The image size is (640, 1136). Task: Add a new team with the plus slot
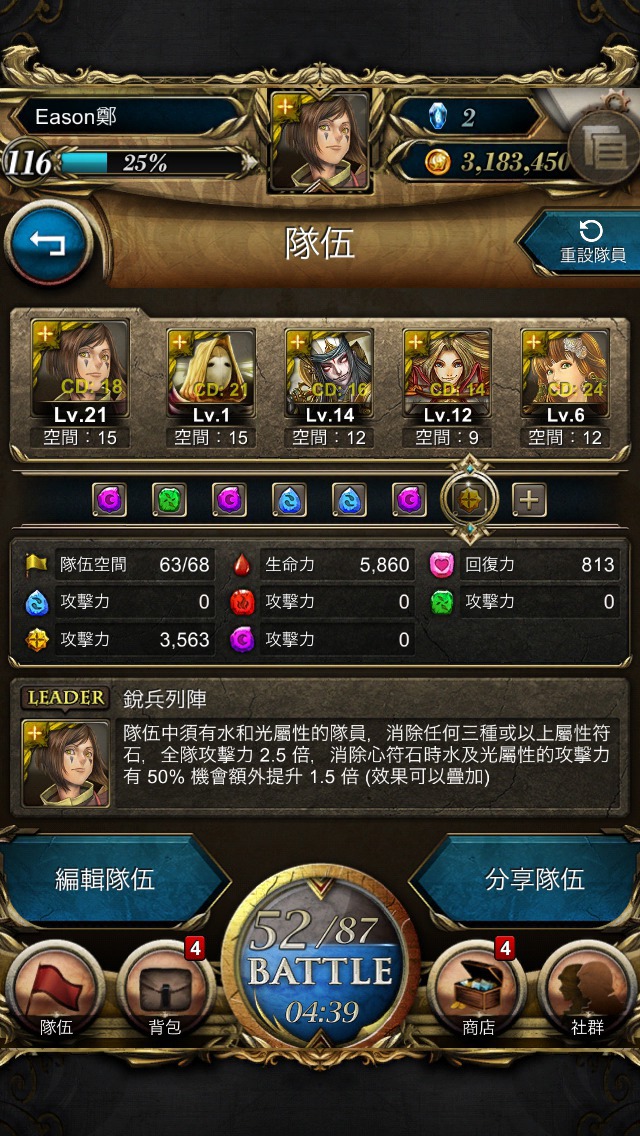pos(530,499)
